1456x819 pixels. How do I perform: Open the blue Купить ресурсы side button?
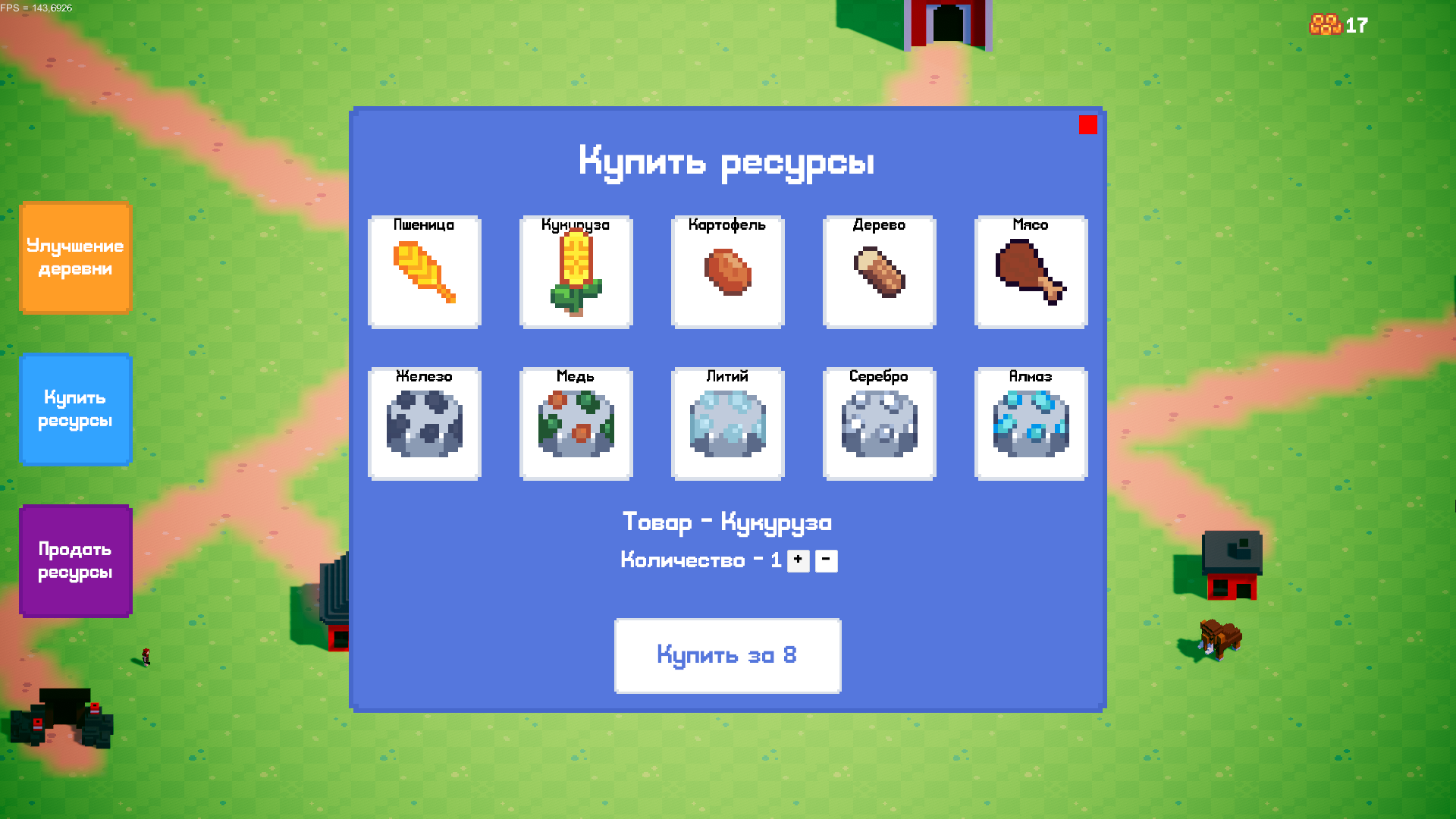pos(76,409)
